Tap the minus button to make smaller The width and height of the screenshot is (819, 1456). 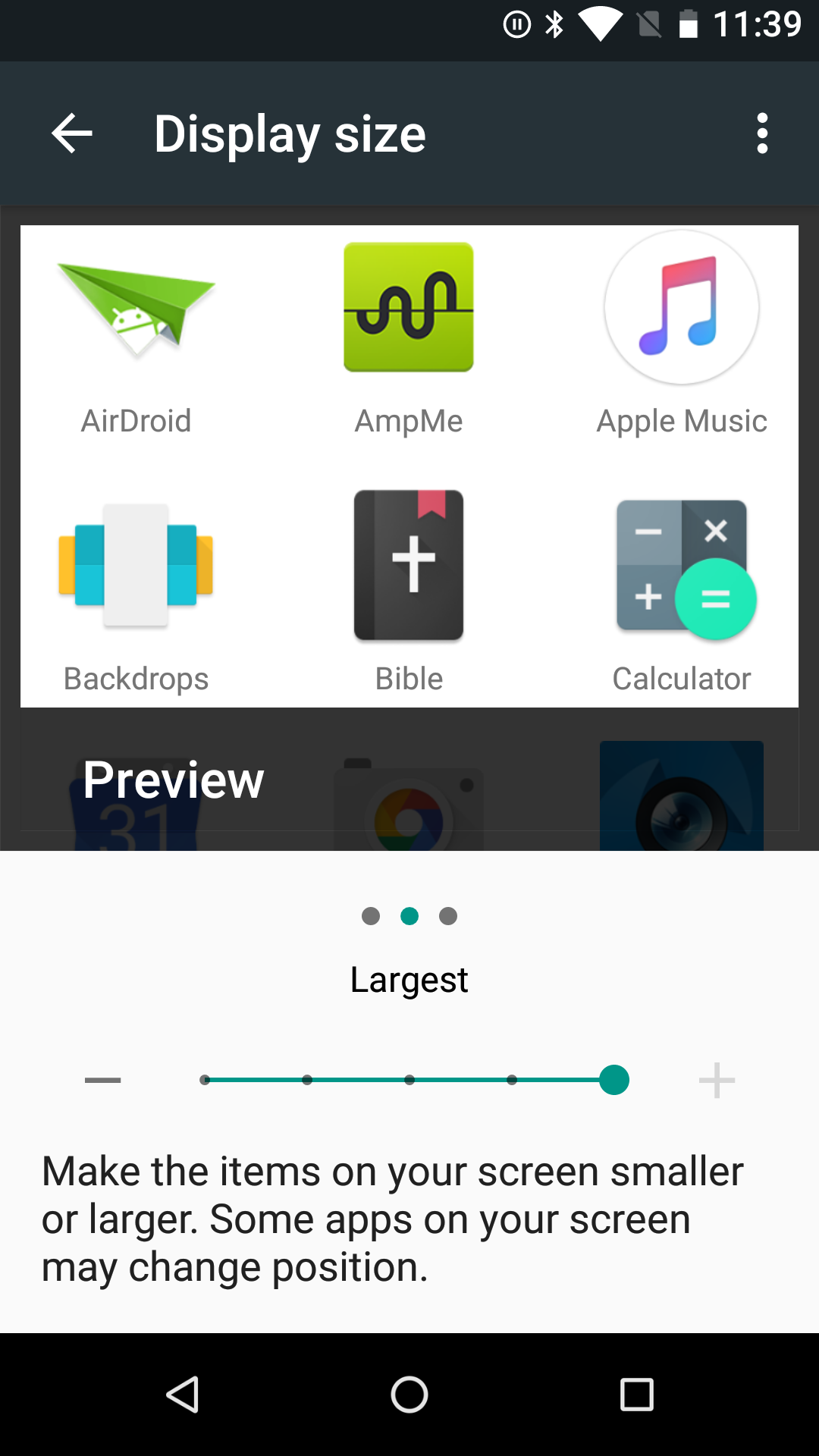click(102, 1080)
